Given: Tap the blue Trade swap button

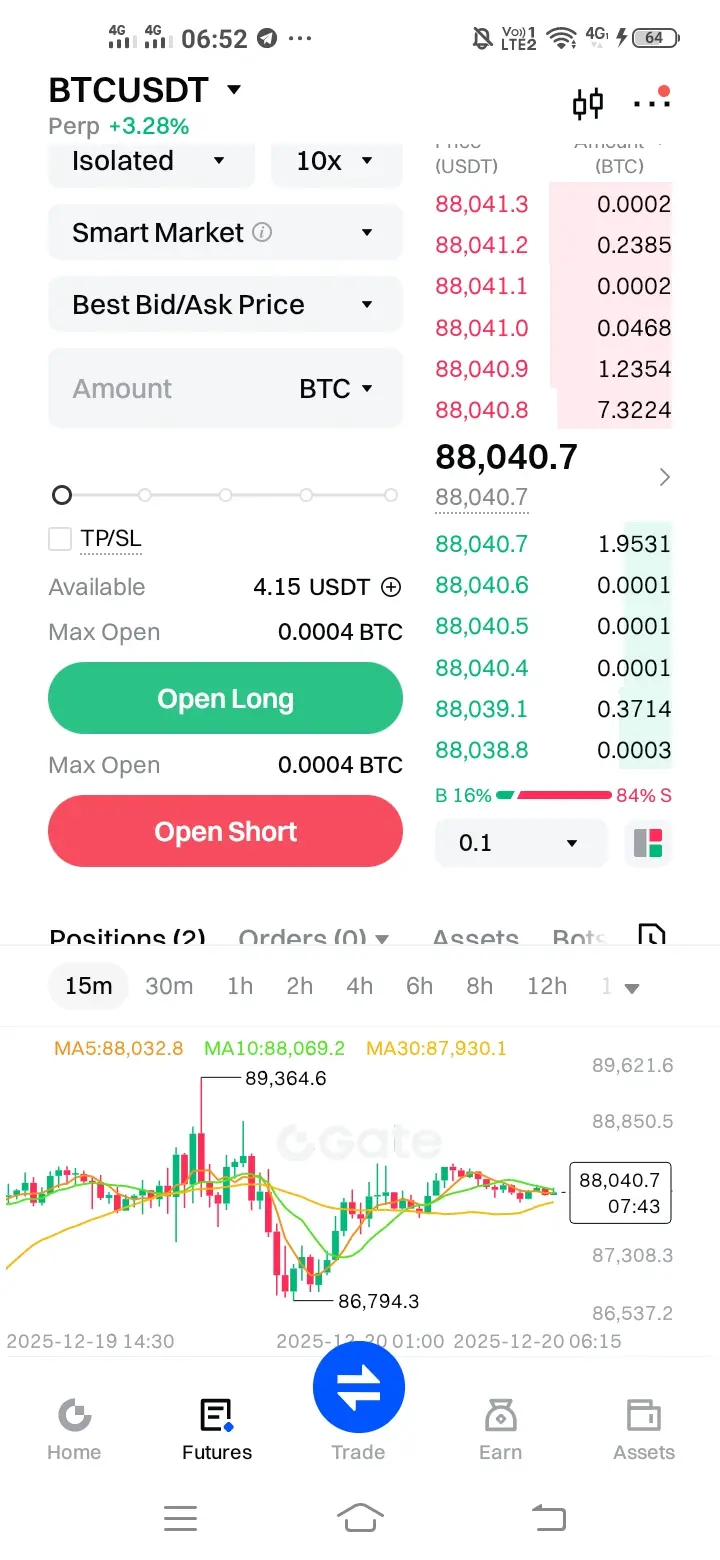Looking at the screenshot, I should point(358,1388).
